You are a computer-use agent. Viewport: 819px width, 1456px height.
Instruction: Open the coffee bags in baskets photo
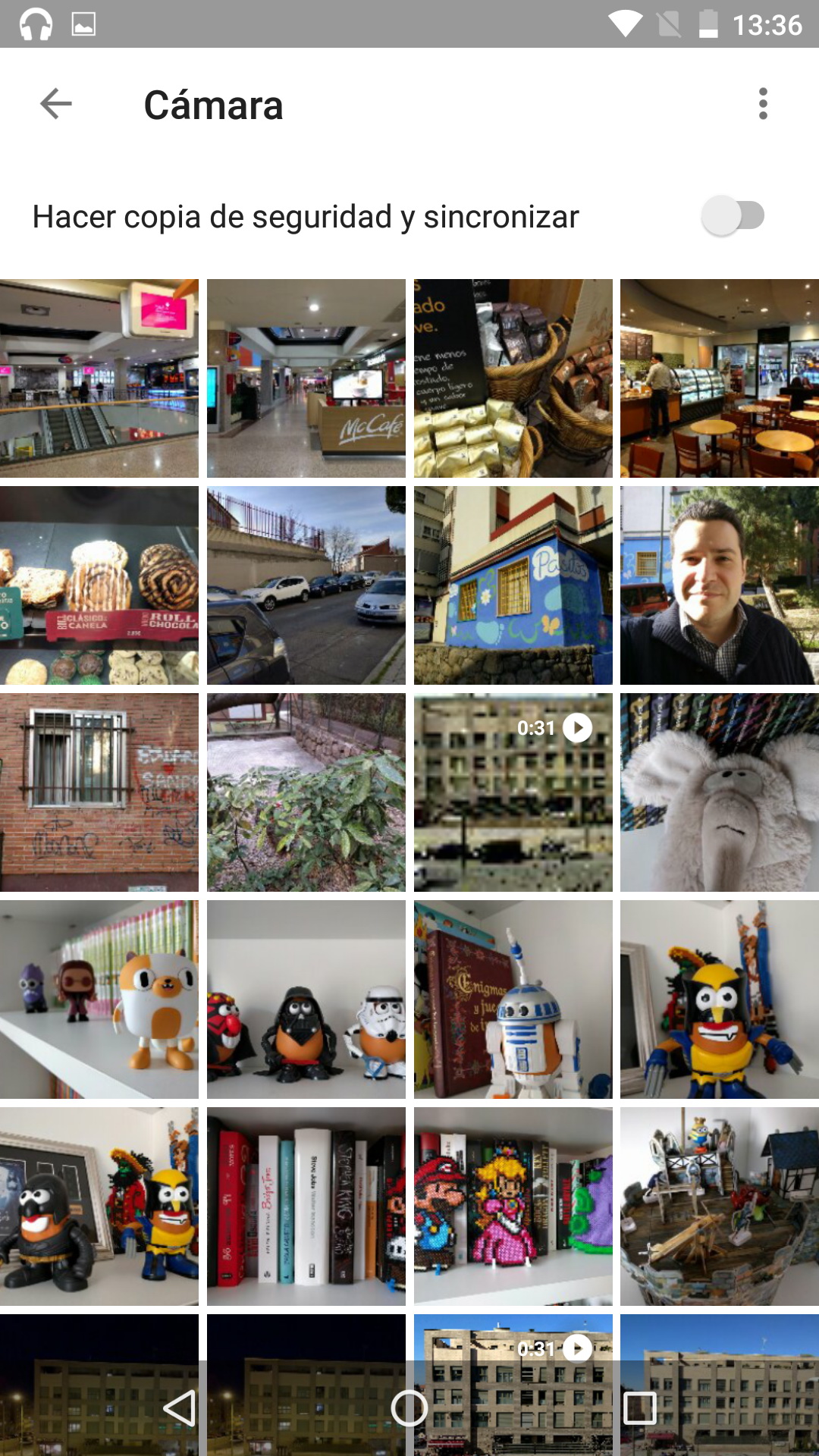point(513,378)
